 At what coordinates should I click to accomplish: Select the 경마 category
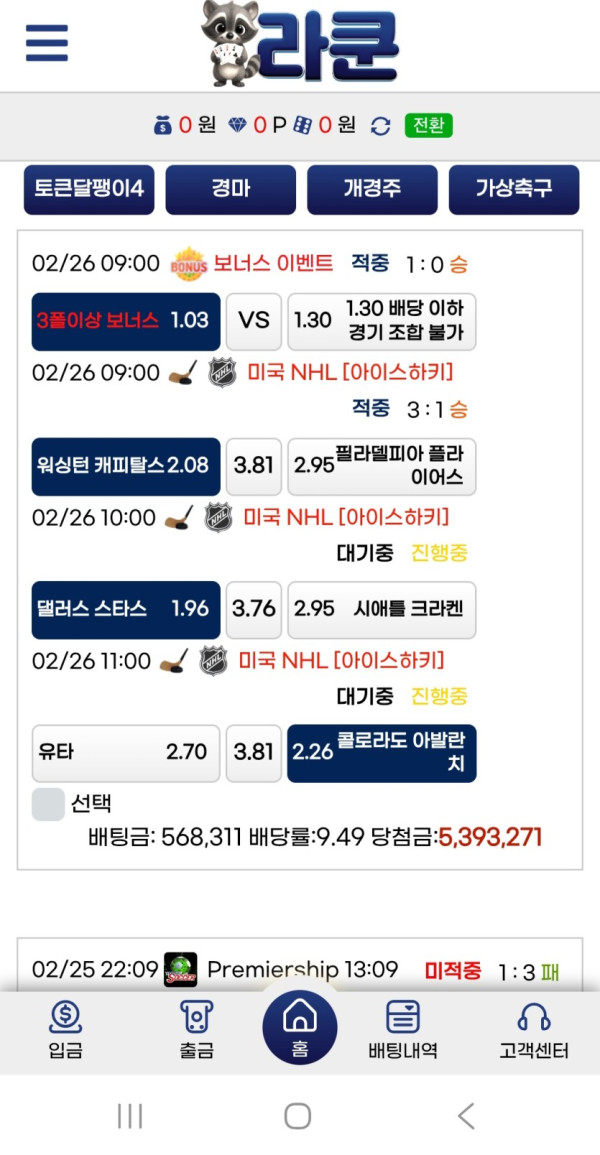(x=230, y=189)
